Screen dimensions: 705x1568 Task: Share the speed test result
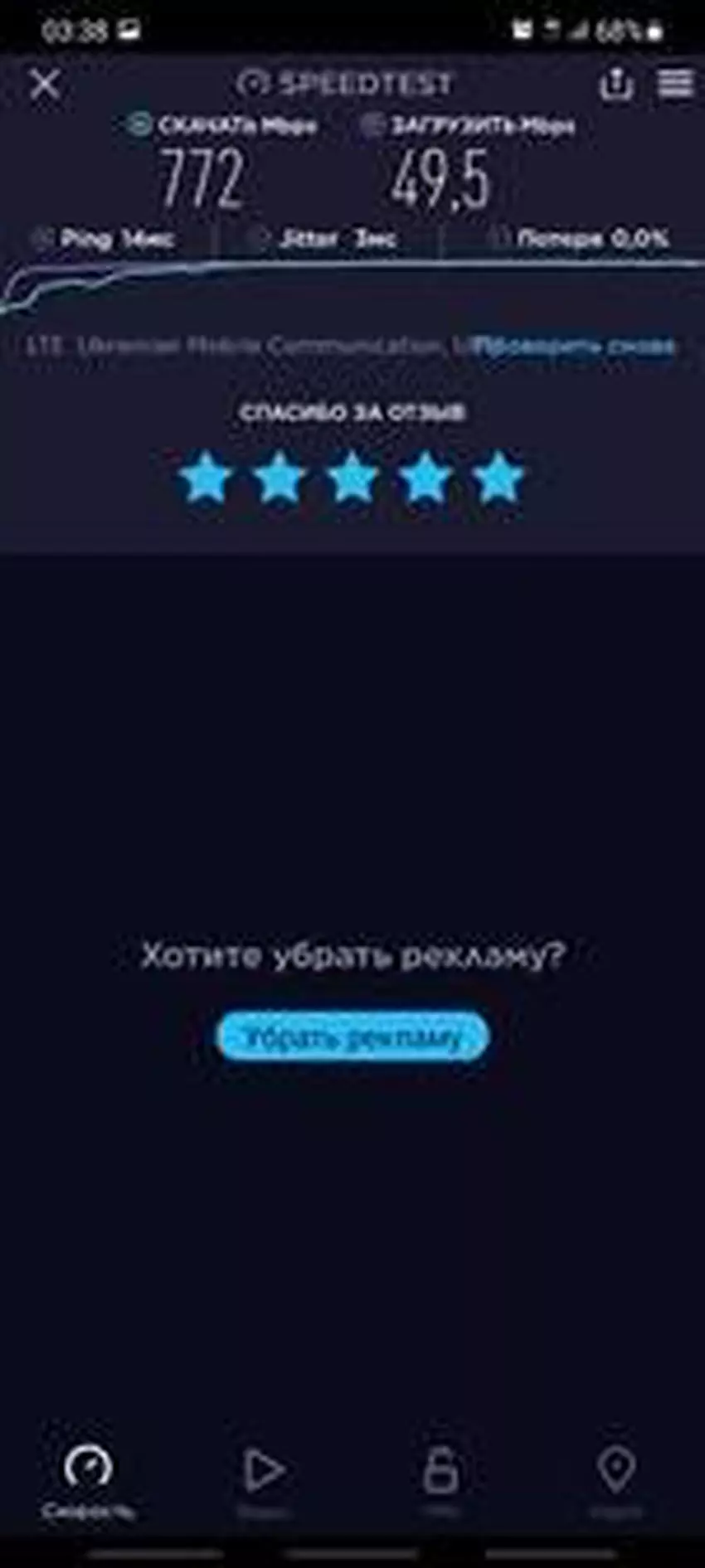tap(615, 84)
